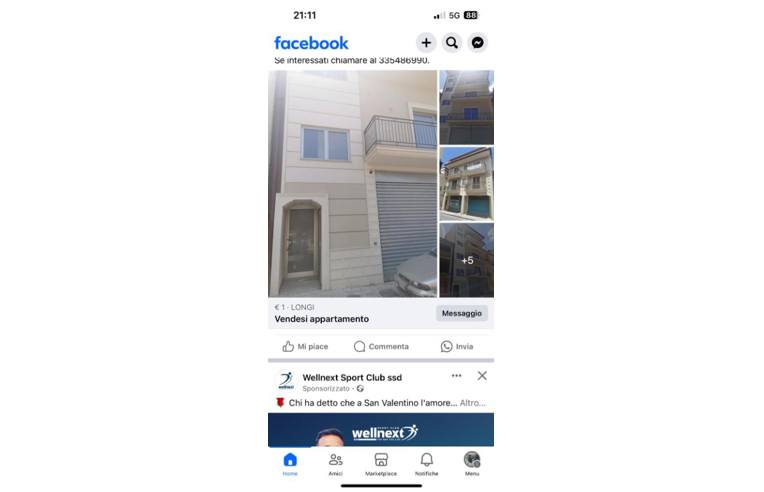Tap Commenta to comment on the listing

(x=381, y=346)
